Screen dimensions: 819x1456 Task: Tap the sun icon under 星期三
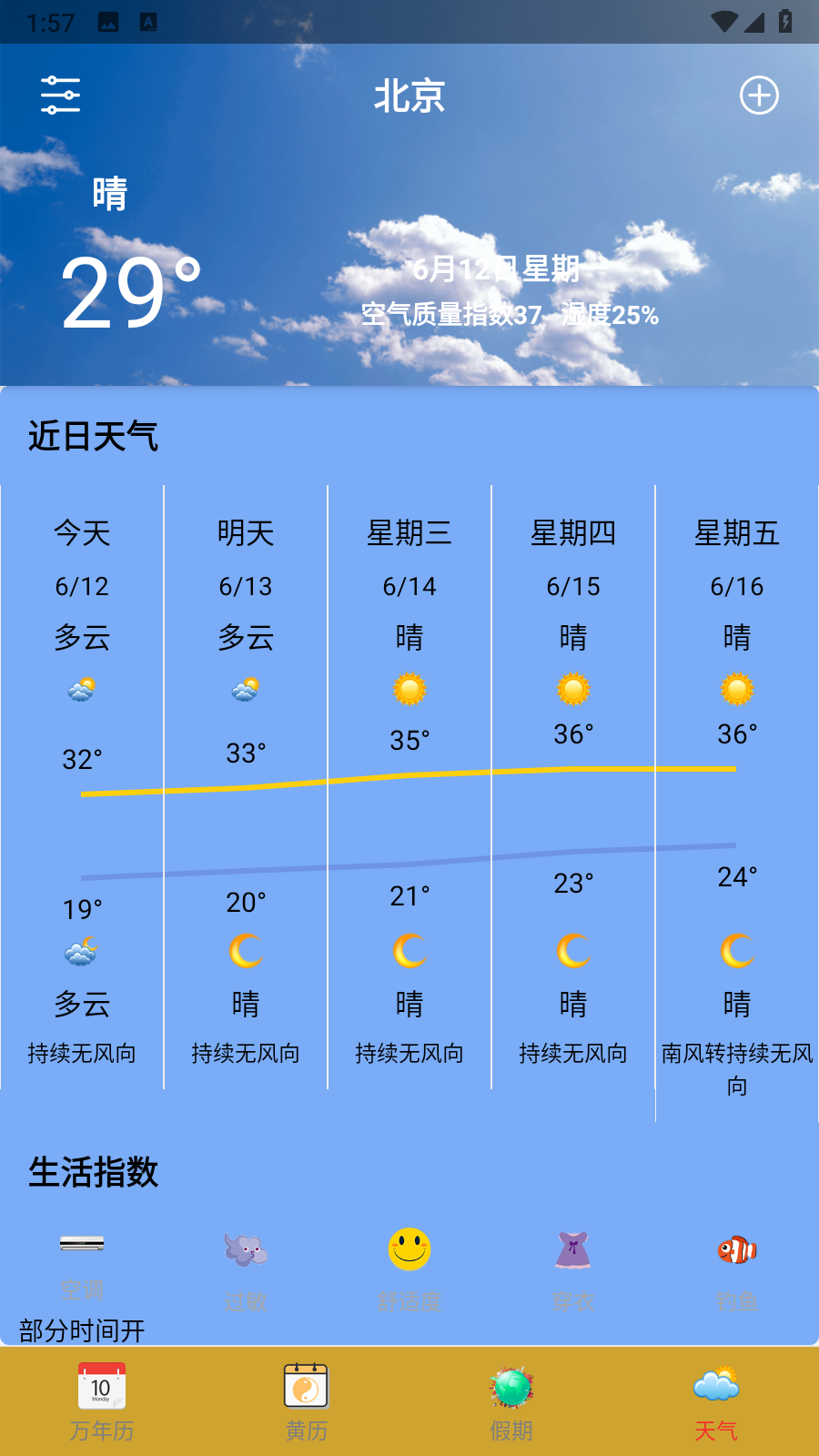coord(409,690)
